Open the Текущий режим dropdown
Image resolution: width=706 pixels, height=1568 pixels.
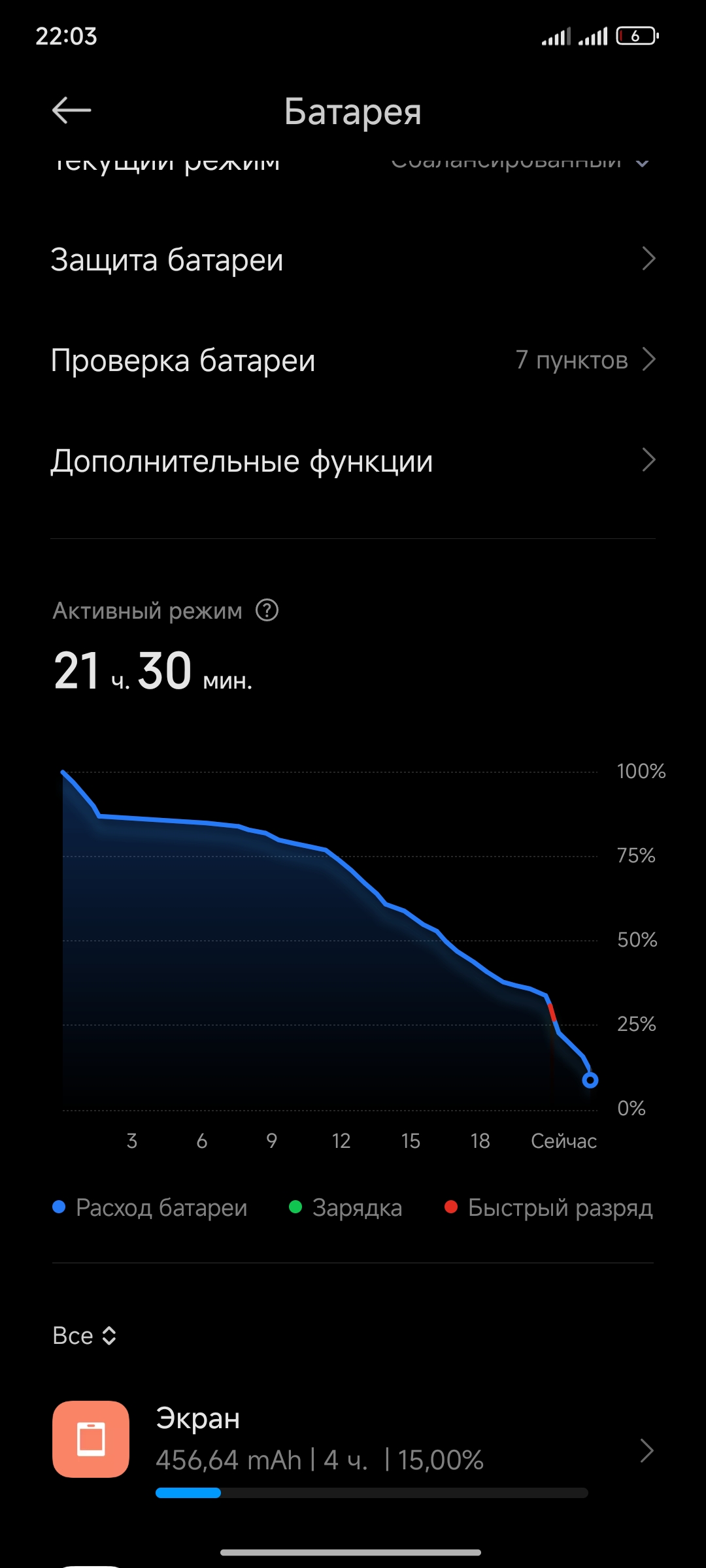tap(520, 161)
